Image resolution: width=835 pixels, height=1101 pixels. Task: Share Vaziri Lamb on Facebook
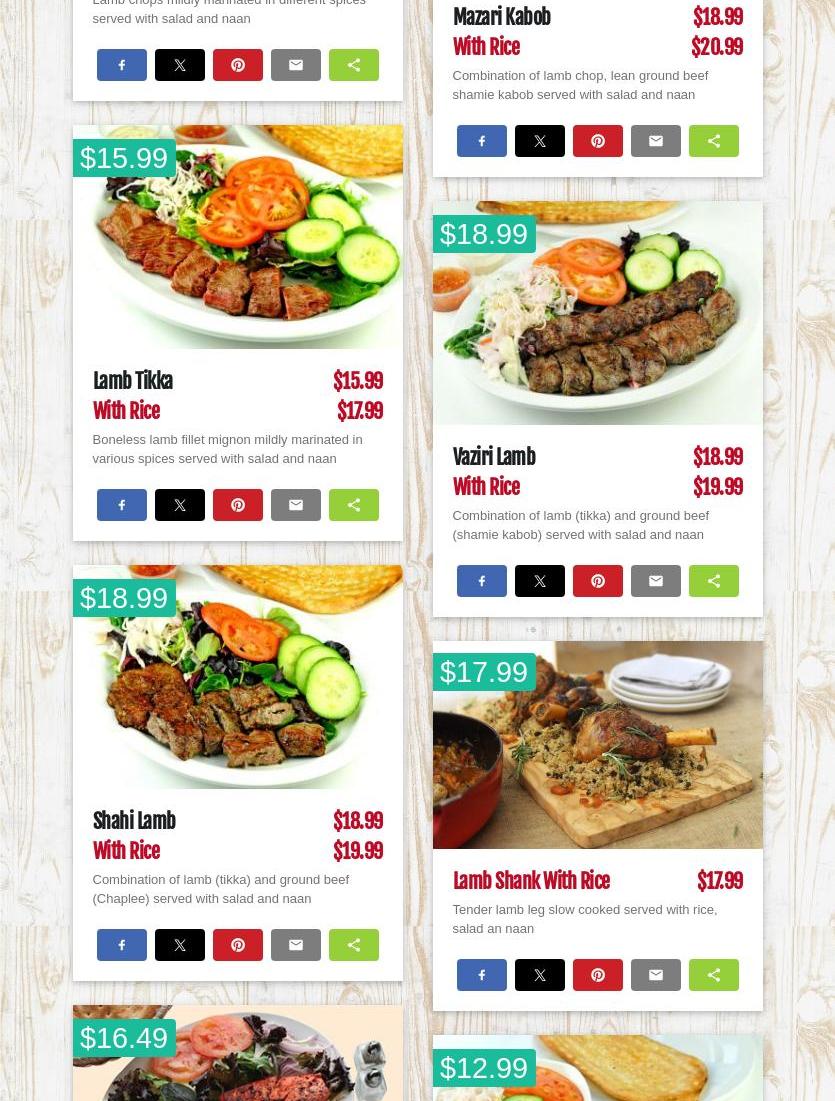(x=482, y=581)
